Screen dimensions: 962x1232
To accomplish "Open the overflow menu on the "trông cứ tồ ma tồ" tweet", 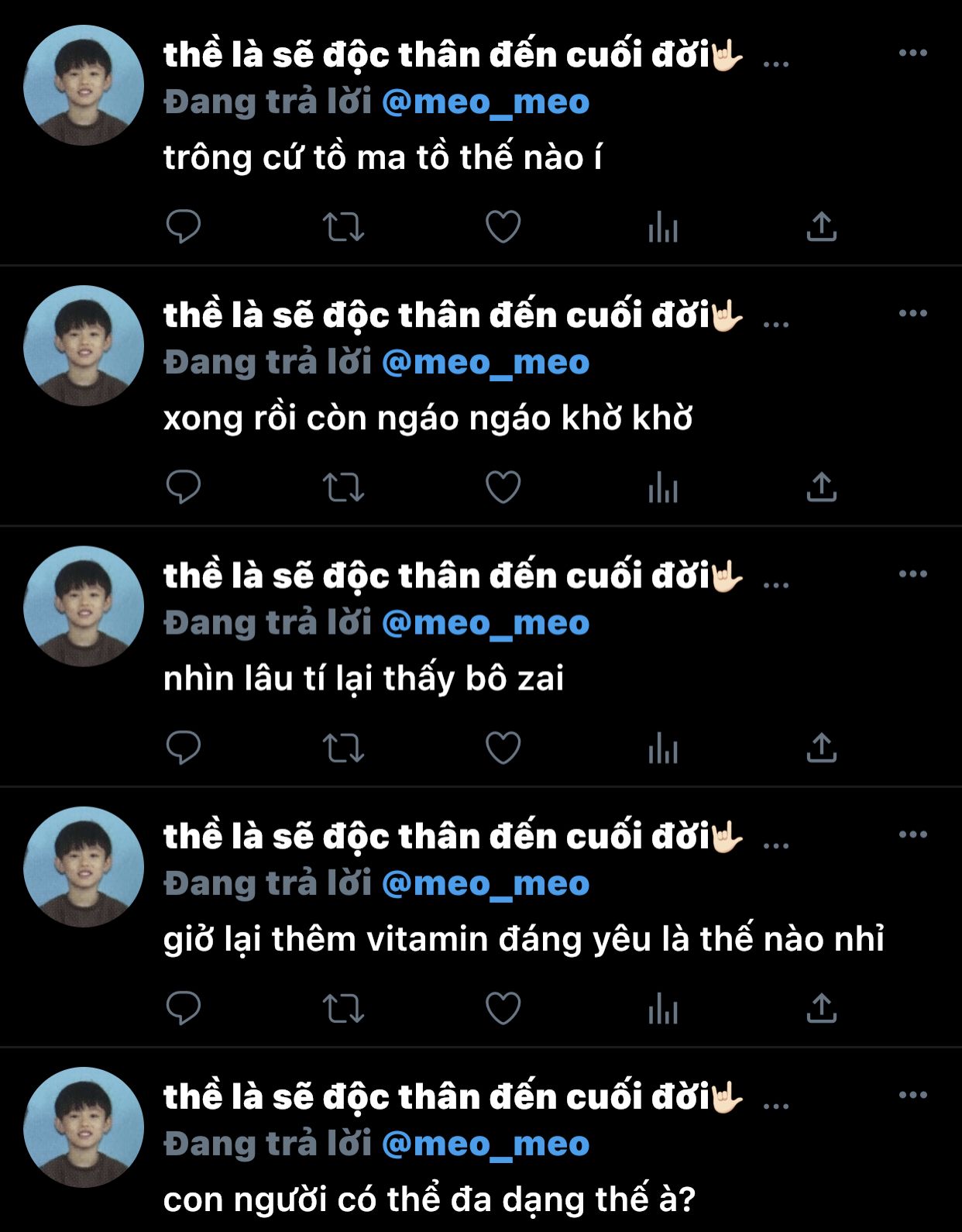I will pyautogui.click(x=912, y=53).
